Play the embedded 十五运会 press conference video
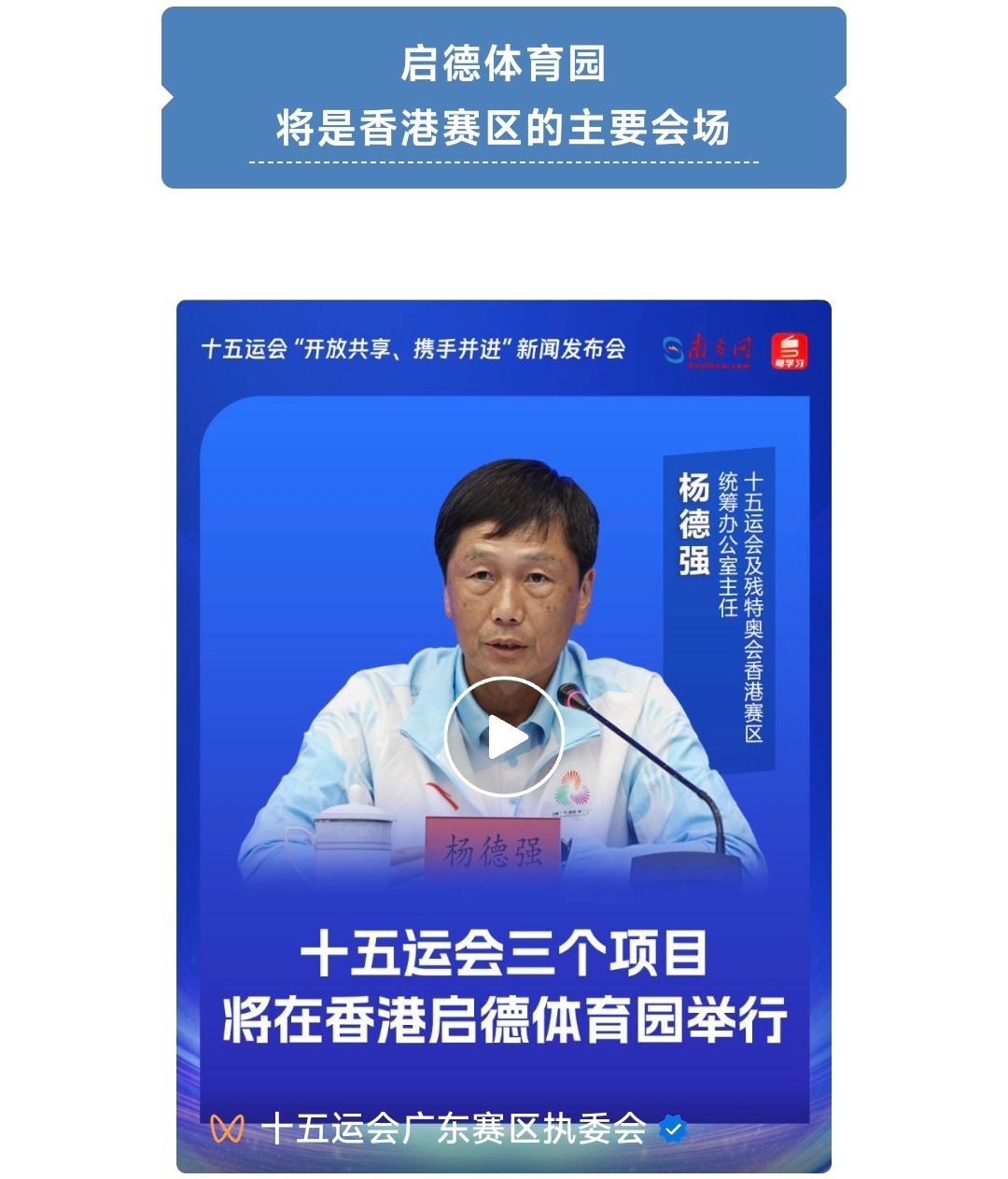 (x=504, y=737)
